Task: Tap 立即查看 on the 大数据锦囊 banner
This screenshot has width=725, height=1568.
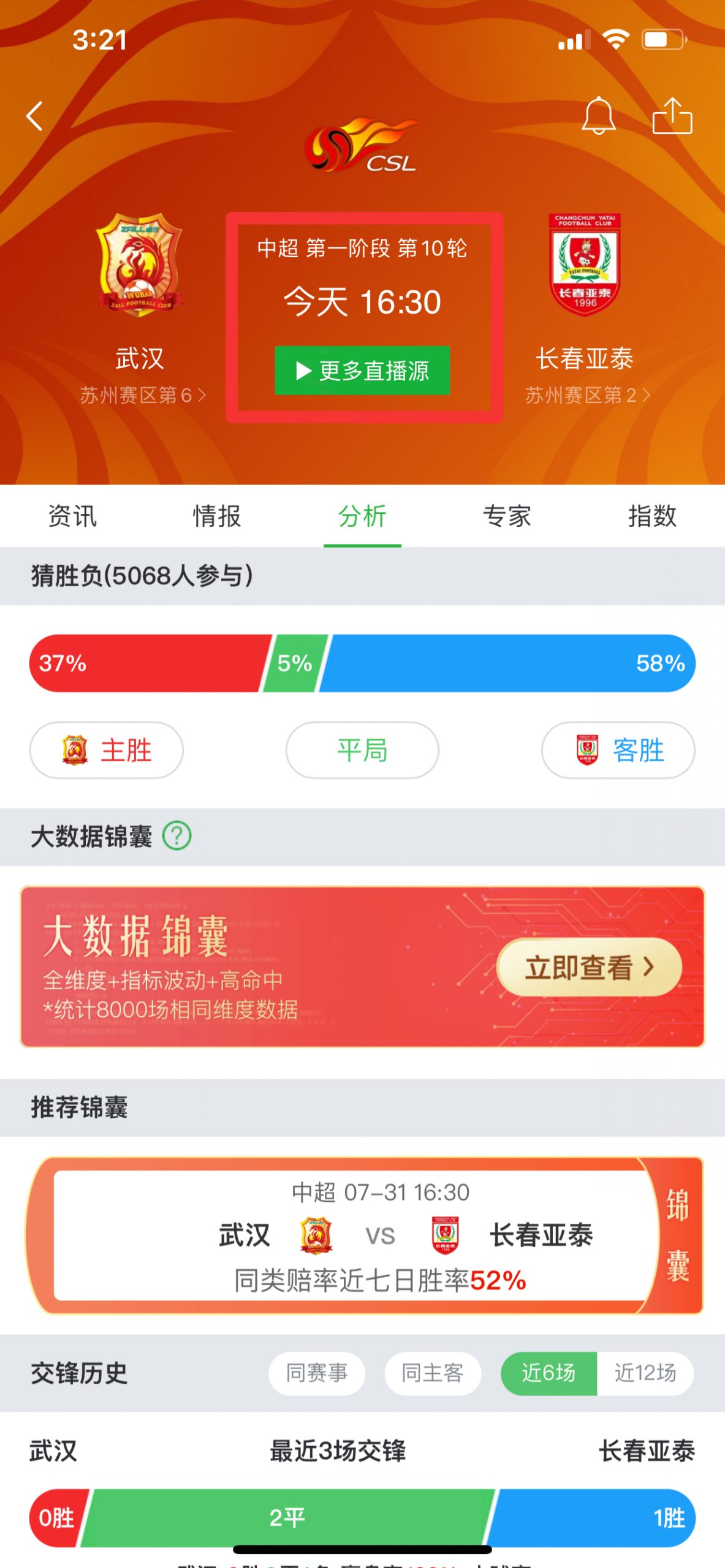Action: (x=589, y=967)
